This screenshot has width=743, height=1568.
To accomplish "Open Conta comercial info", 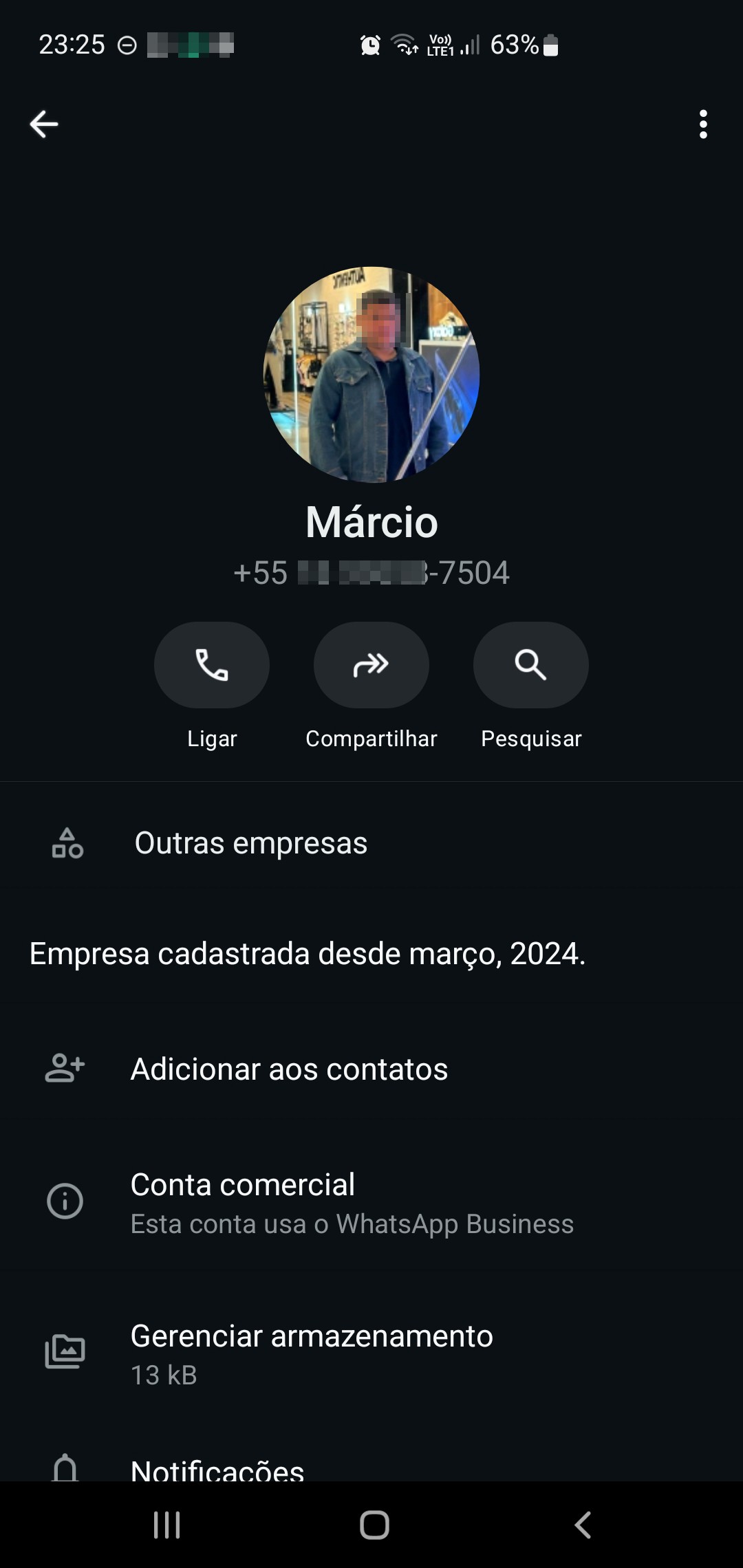I will pyautogui.click(x=371, y=1202).
